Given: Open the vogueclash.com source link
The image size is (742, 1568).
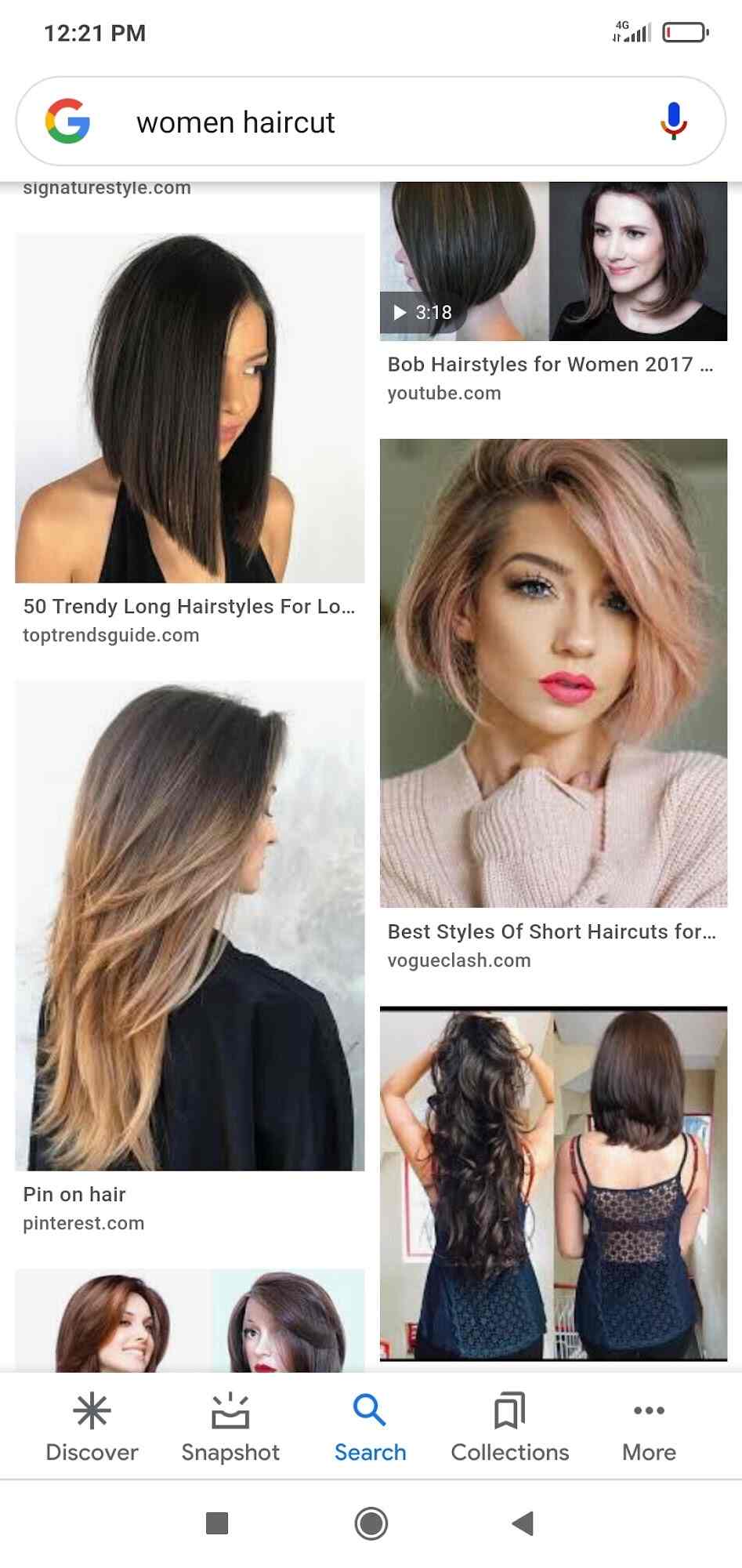Looking at the screenshot, I should (x=460, y=960).
